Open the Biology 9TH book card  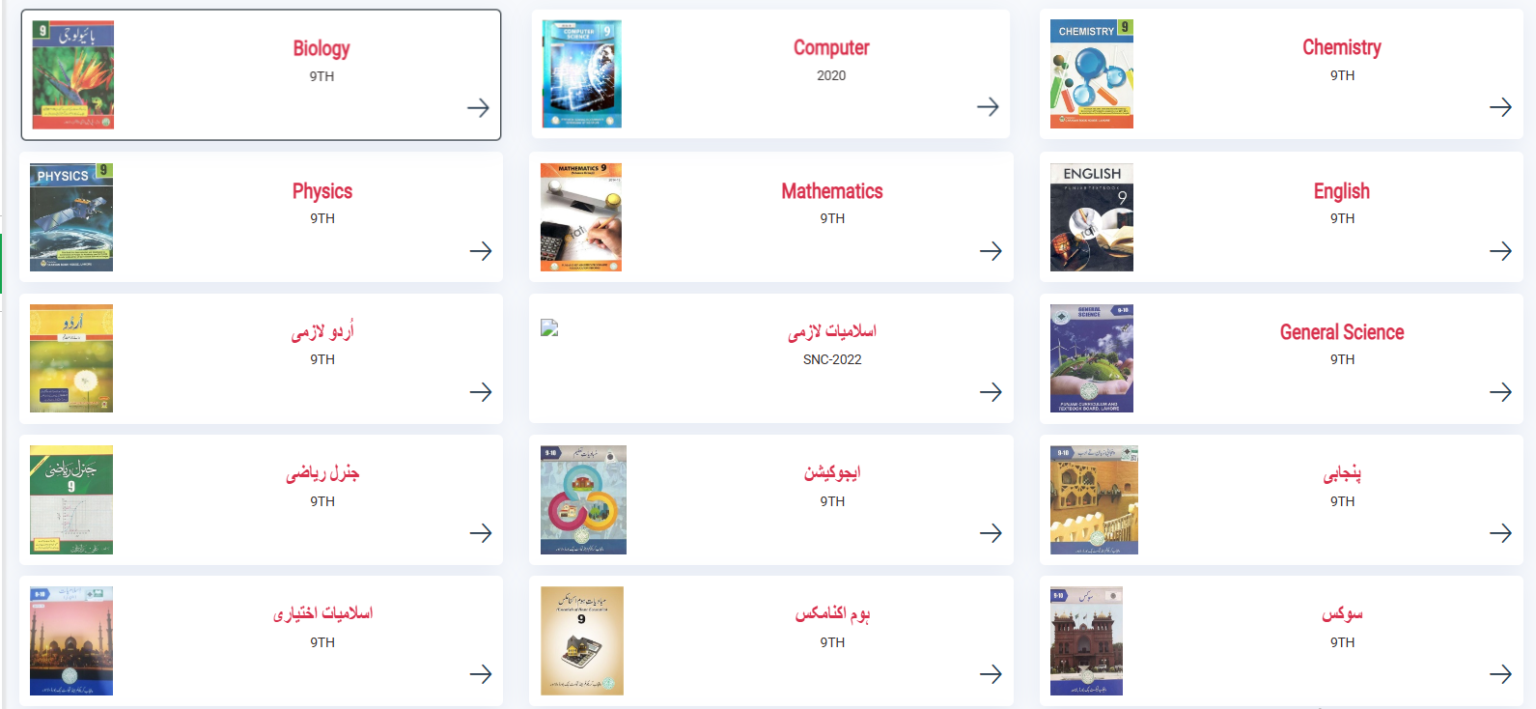[321, 48]
